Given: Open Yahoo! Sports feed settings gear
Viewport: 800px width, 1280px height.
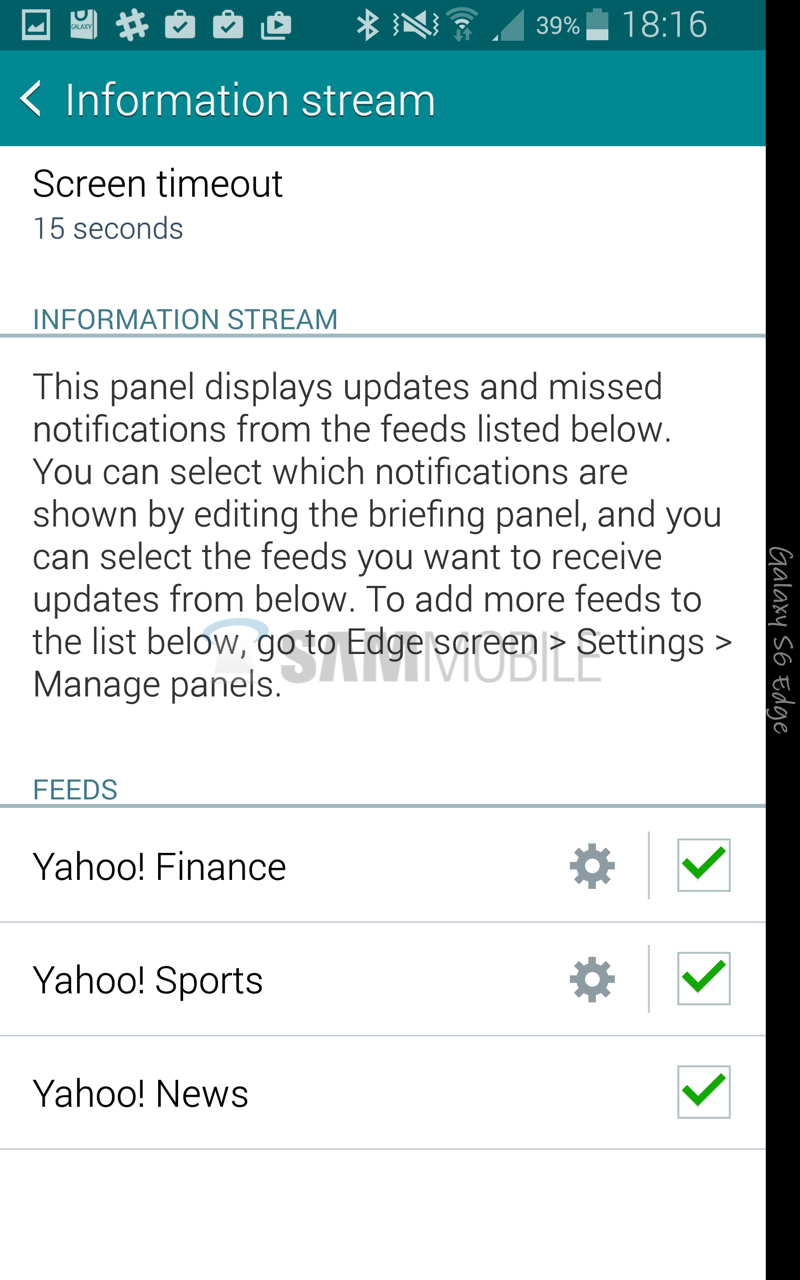Looking at the screenshot, I should [x=592, y=979].
